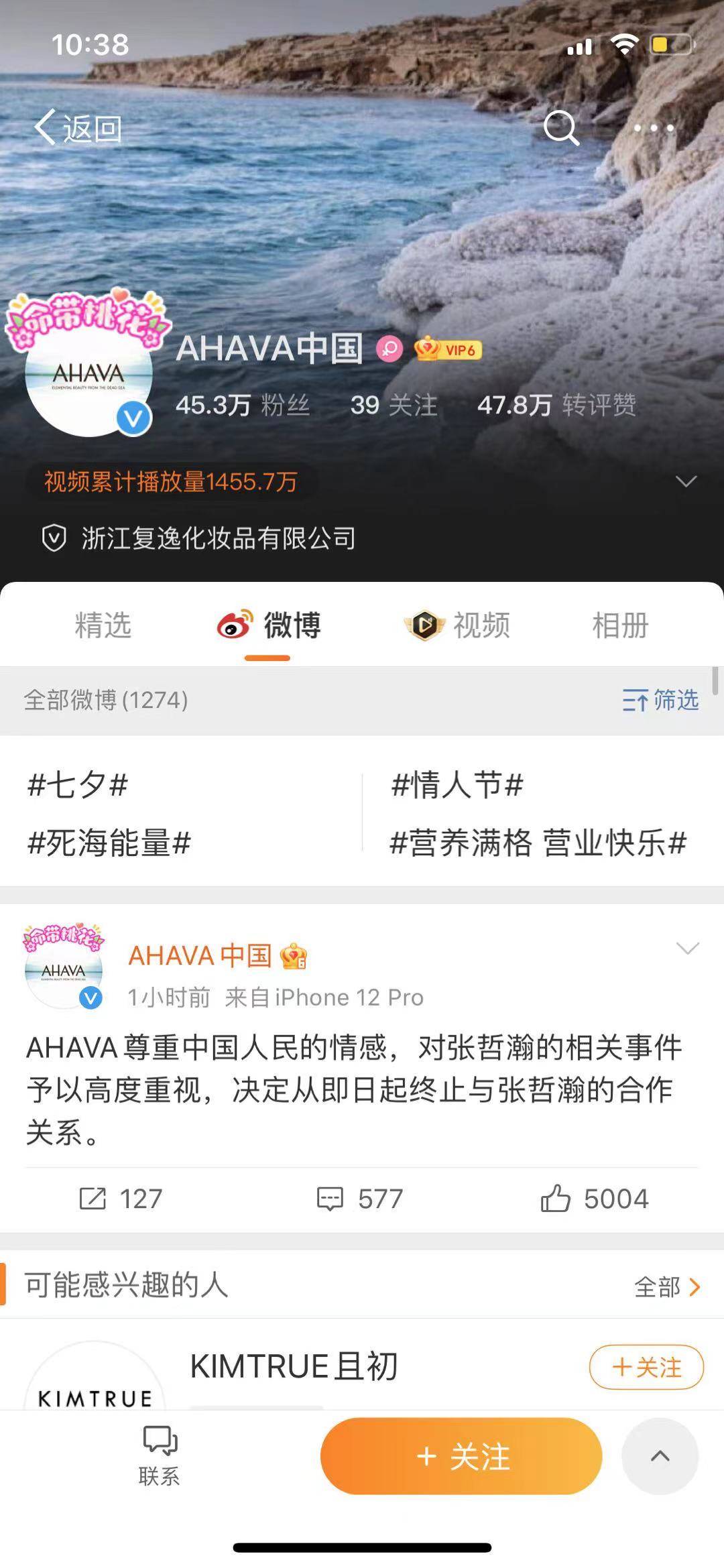
Task: Open #营养满格 营业快乐# topic
Action: coord(538,843)
